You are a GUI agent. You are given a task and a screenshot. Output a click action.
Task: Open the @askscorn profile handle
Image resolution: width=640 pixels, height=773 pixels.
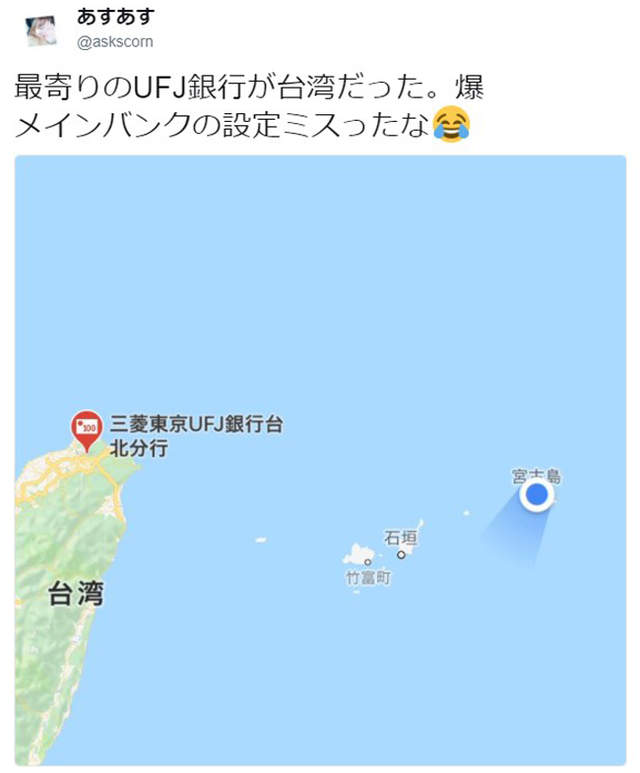[115, 42]
